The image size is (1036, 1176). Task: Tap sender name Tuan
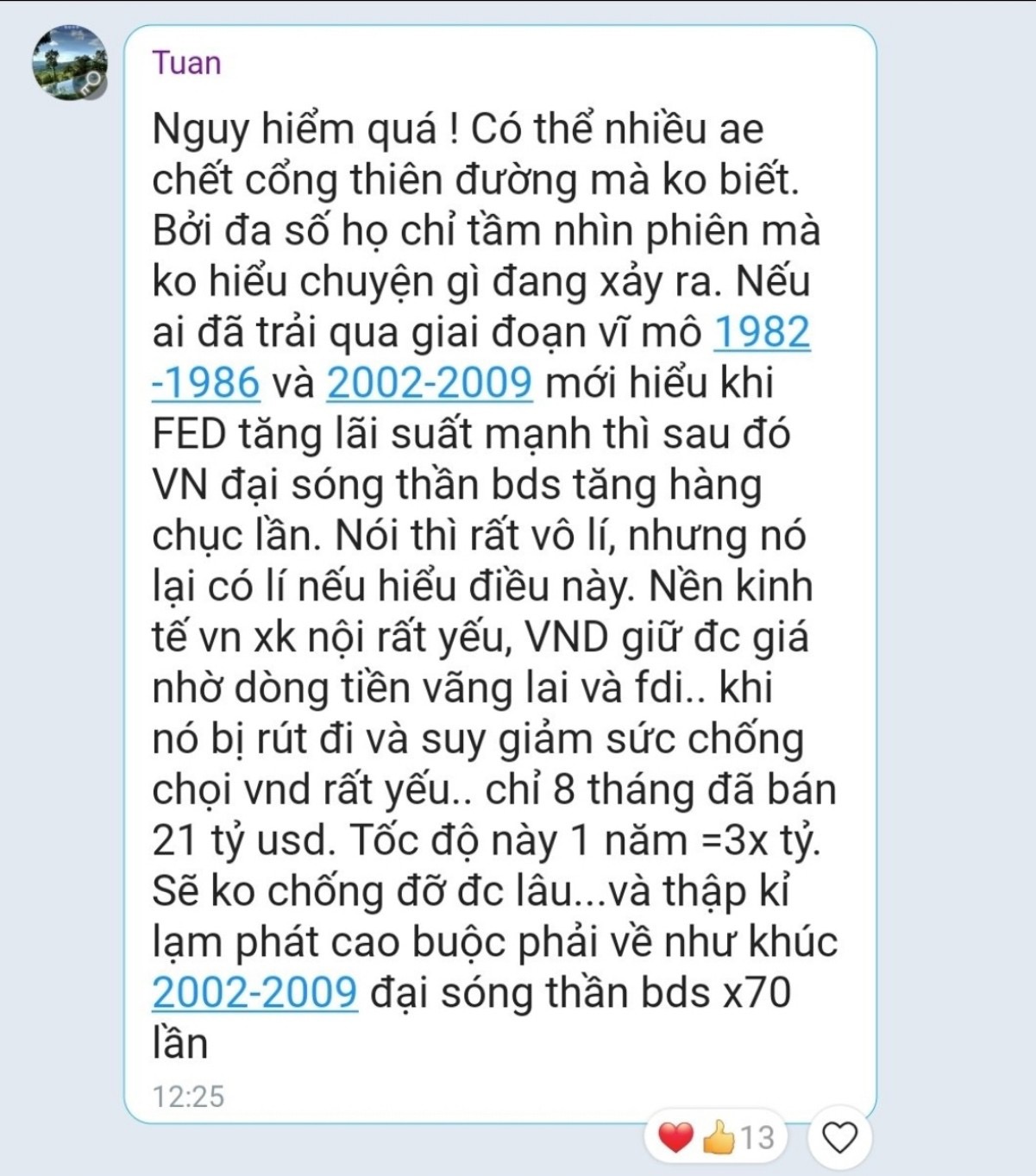click(x=186, y=63)
